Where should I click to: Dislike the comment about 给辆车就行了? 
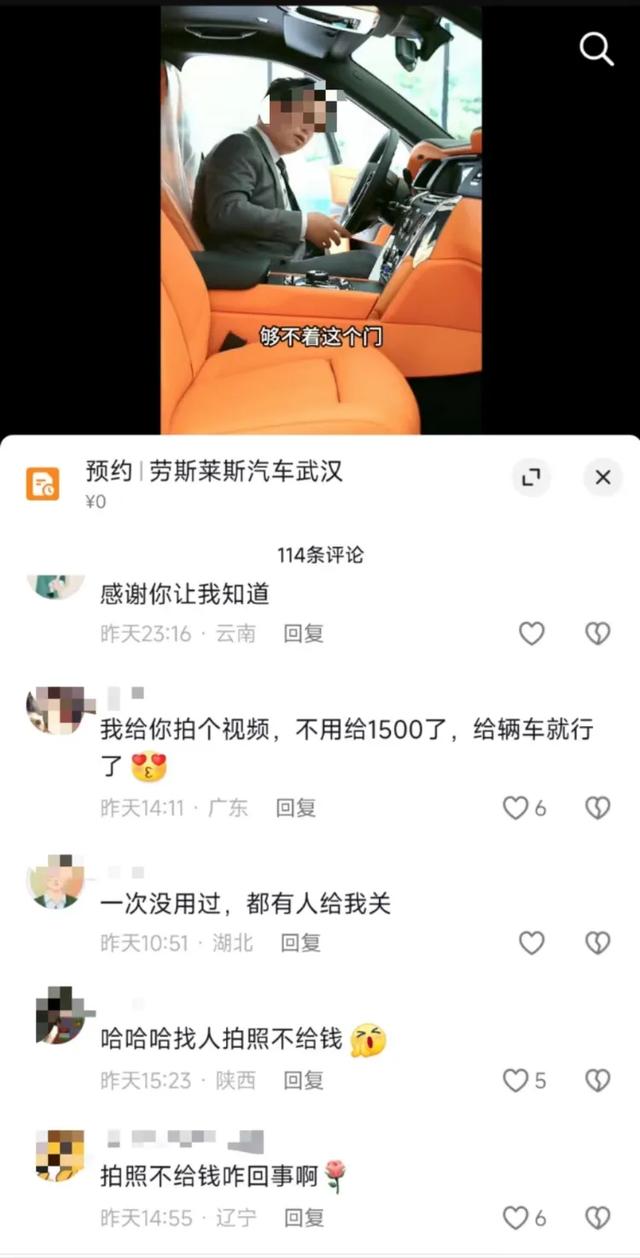[x=597, y=807]
